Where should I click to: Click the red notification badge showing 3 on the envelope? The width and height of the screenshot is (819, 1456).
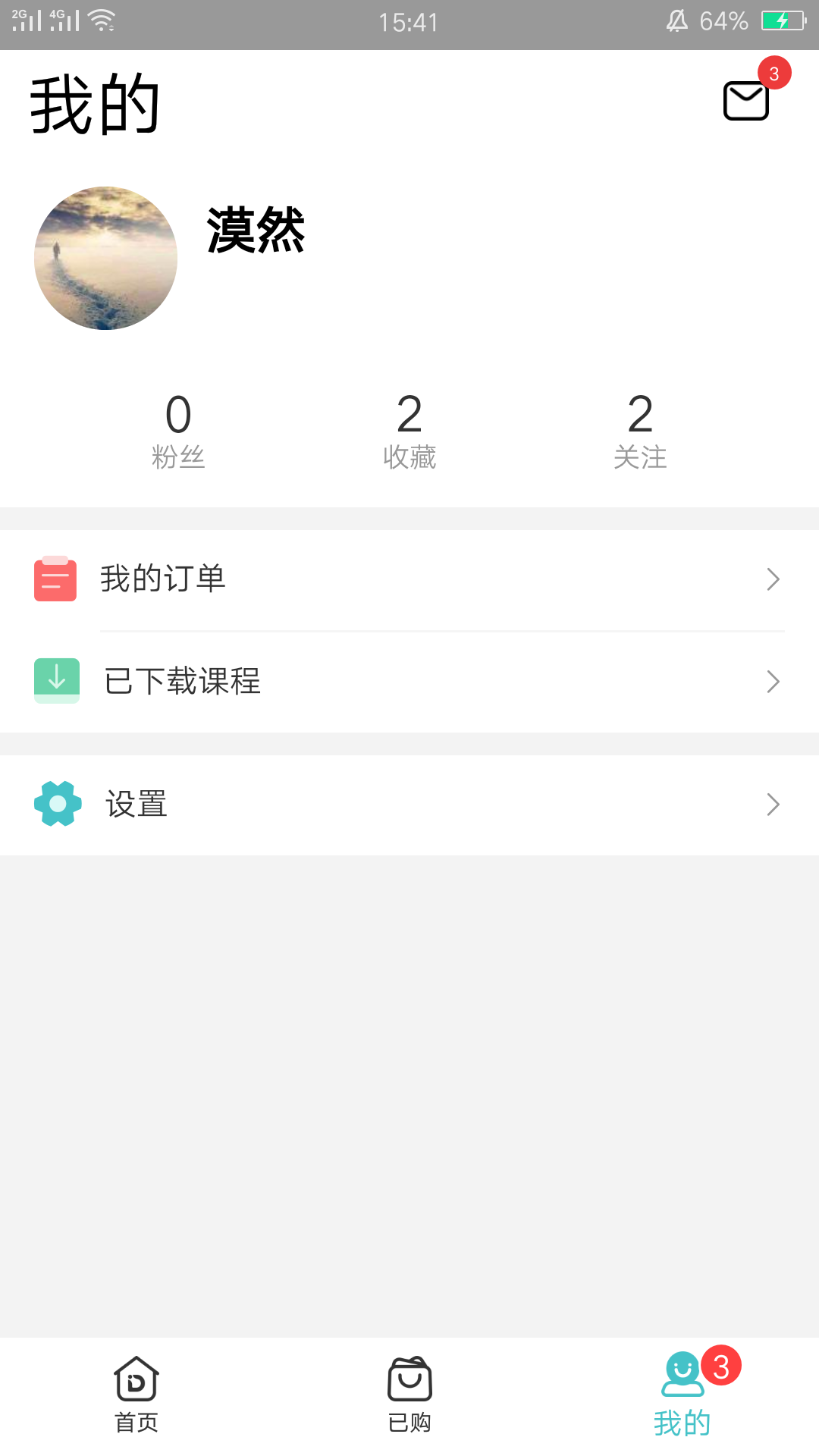(775, 74)
